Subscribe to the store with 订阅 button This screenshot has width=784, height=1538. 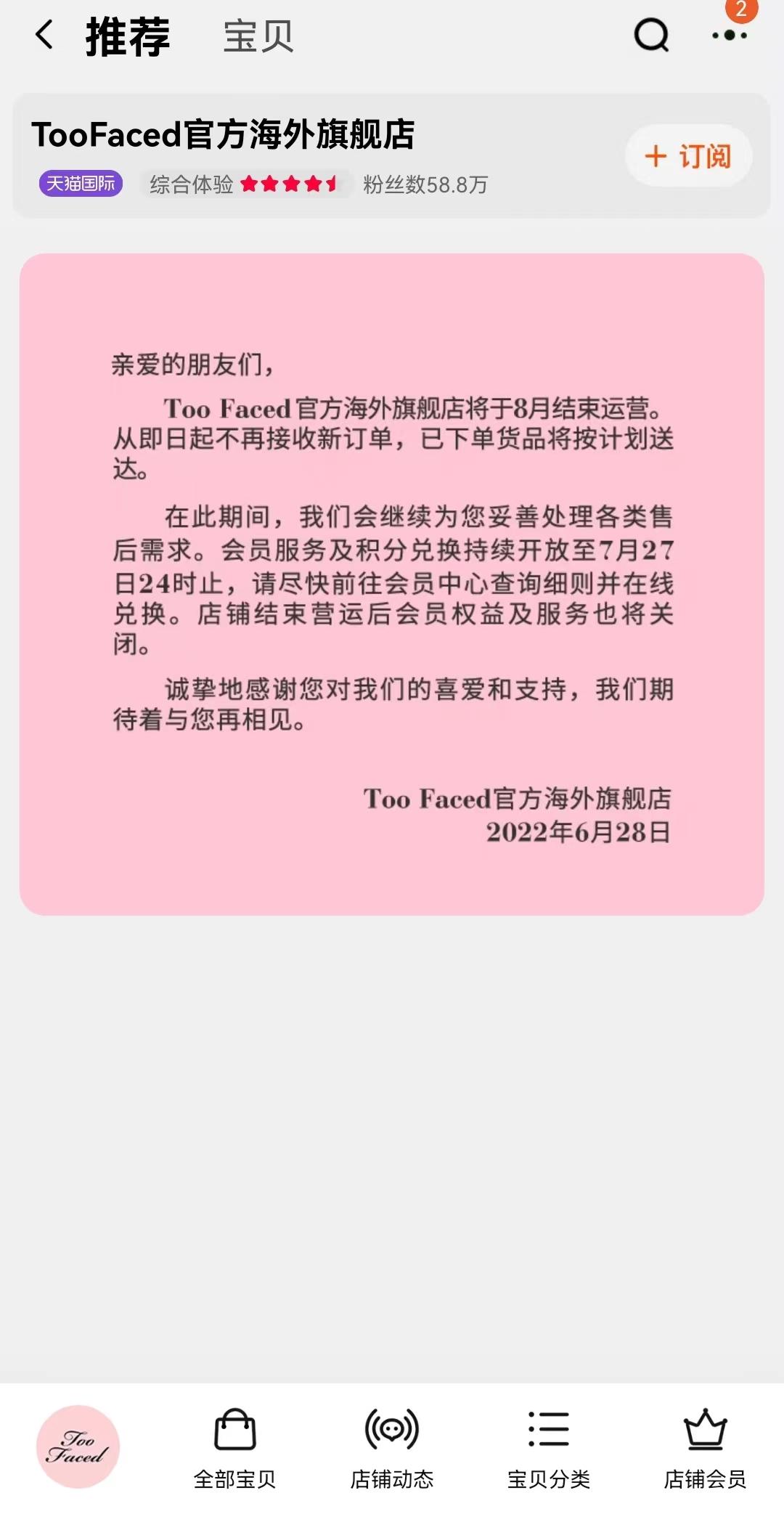688,156
